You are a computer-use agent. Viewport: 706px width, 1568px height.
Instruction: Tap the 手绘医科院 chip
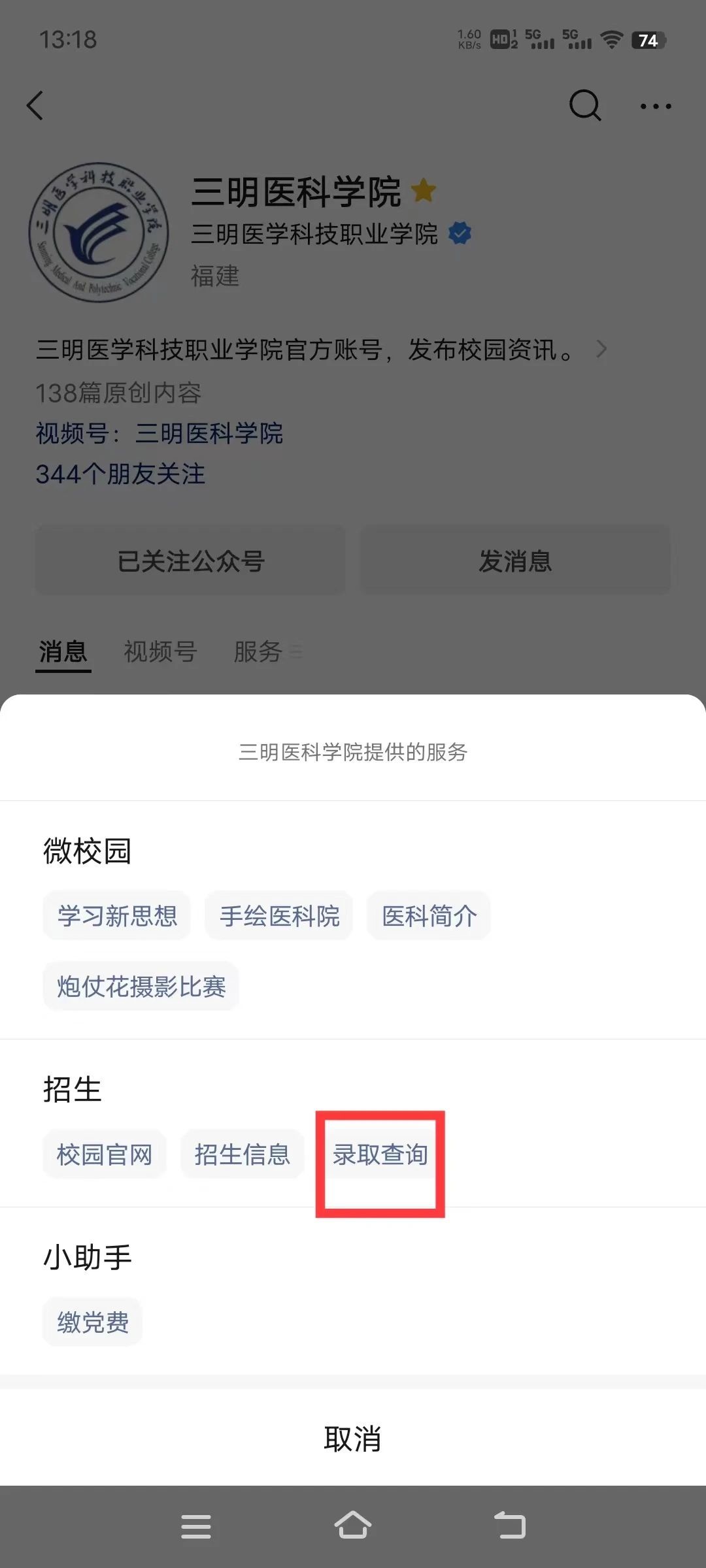coord(279,916)
